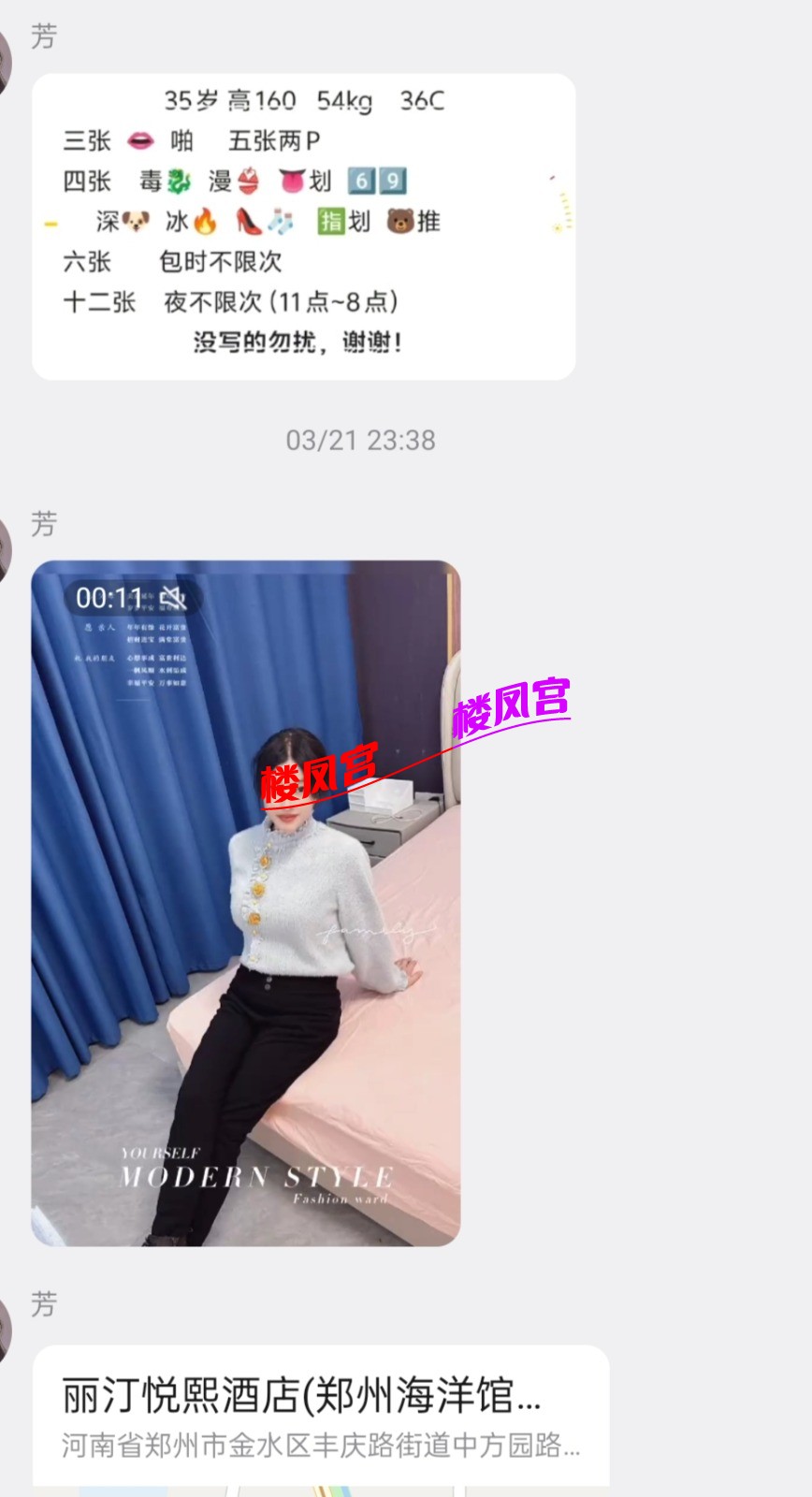The height and width of the screenshot is (1497, 812).
Task: Open the sender's avatar beside the video message
Action: (x=6, y=550)
